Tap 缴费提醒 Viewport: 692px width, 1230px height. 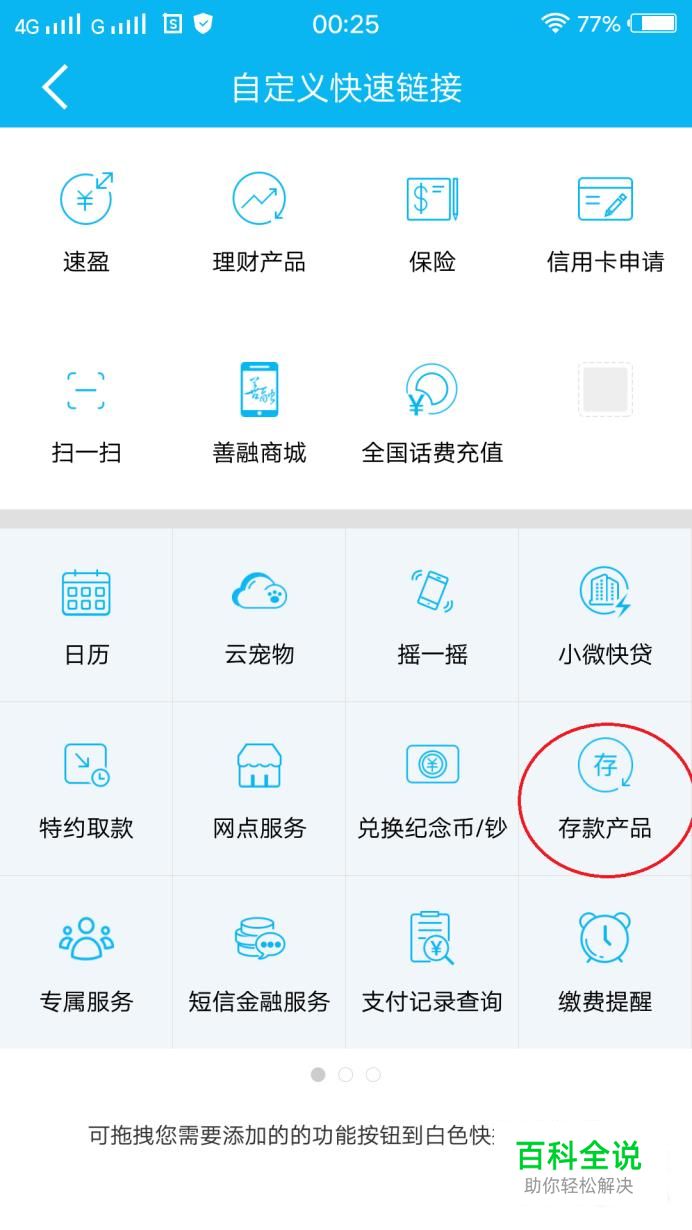click(605, 962)
